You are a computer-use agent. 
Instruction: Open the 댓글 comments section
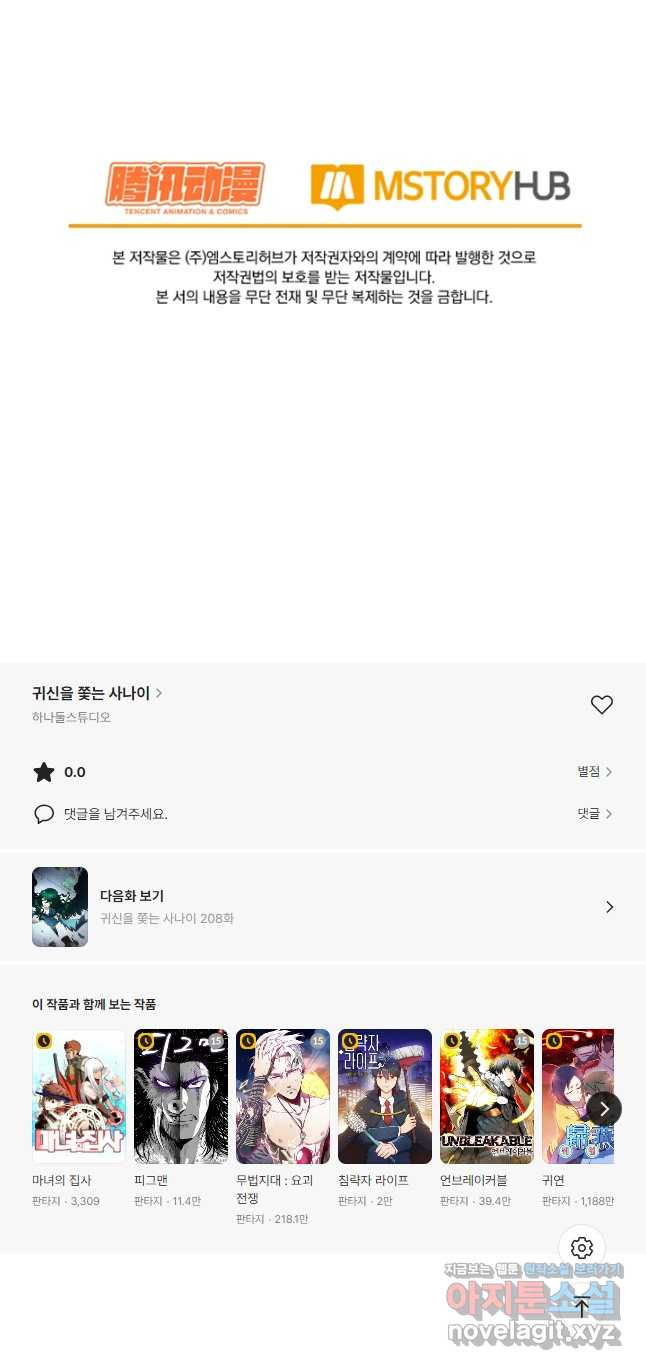pos(594,814)
